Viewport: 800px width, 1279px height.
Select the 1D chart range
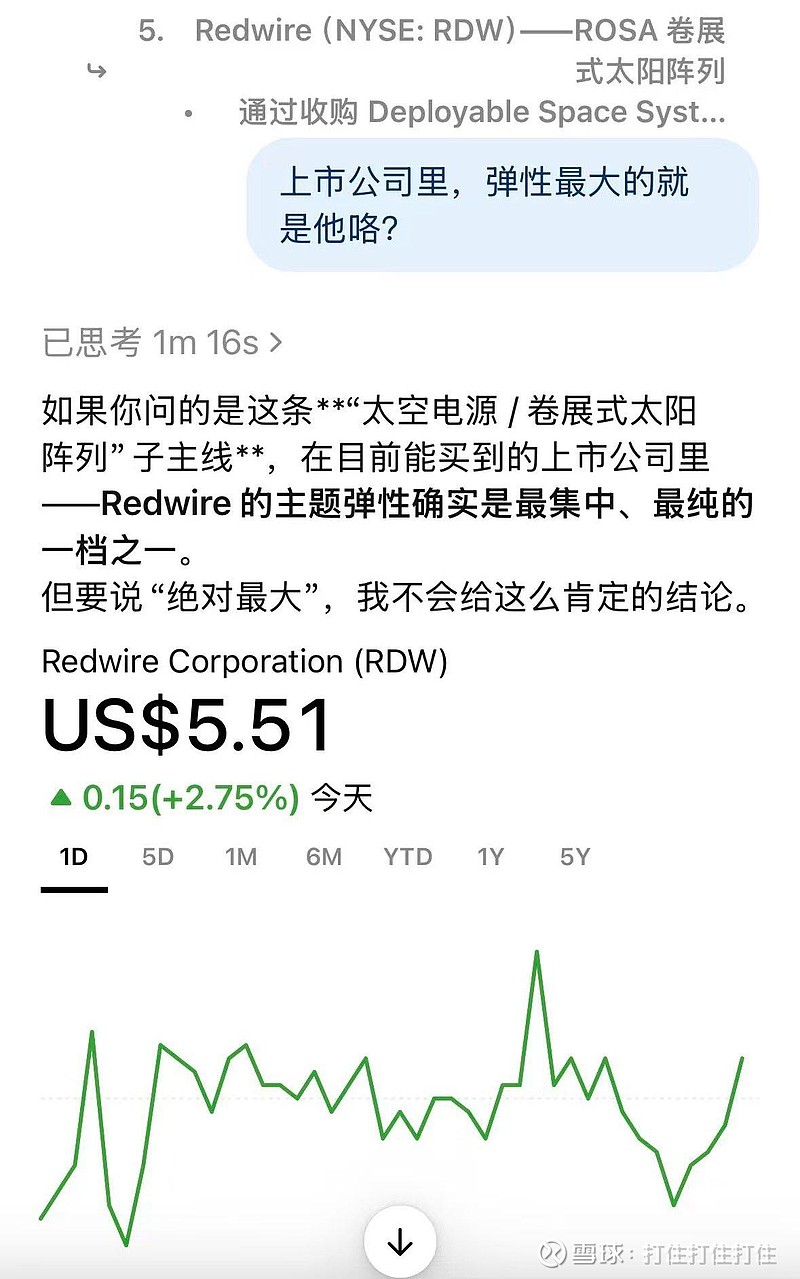pyautogui.click(x=73, y=857)
